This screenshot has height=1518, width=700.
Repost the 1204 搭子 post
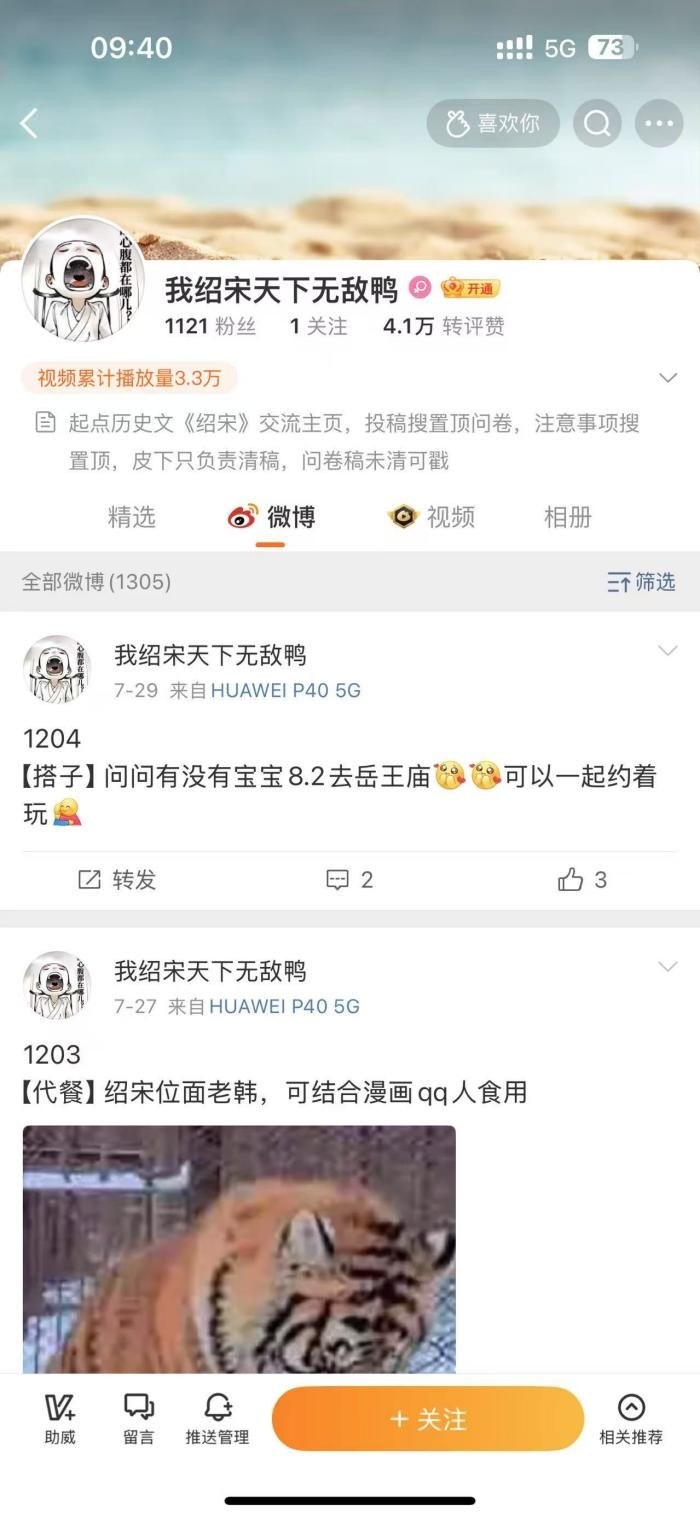[x=118, y=880]
